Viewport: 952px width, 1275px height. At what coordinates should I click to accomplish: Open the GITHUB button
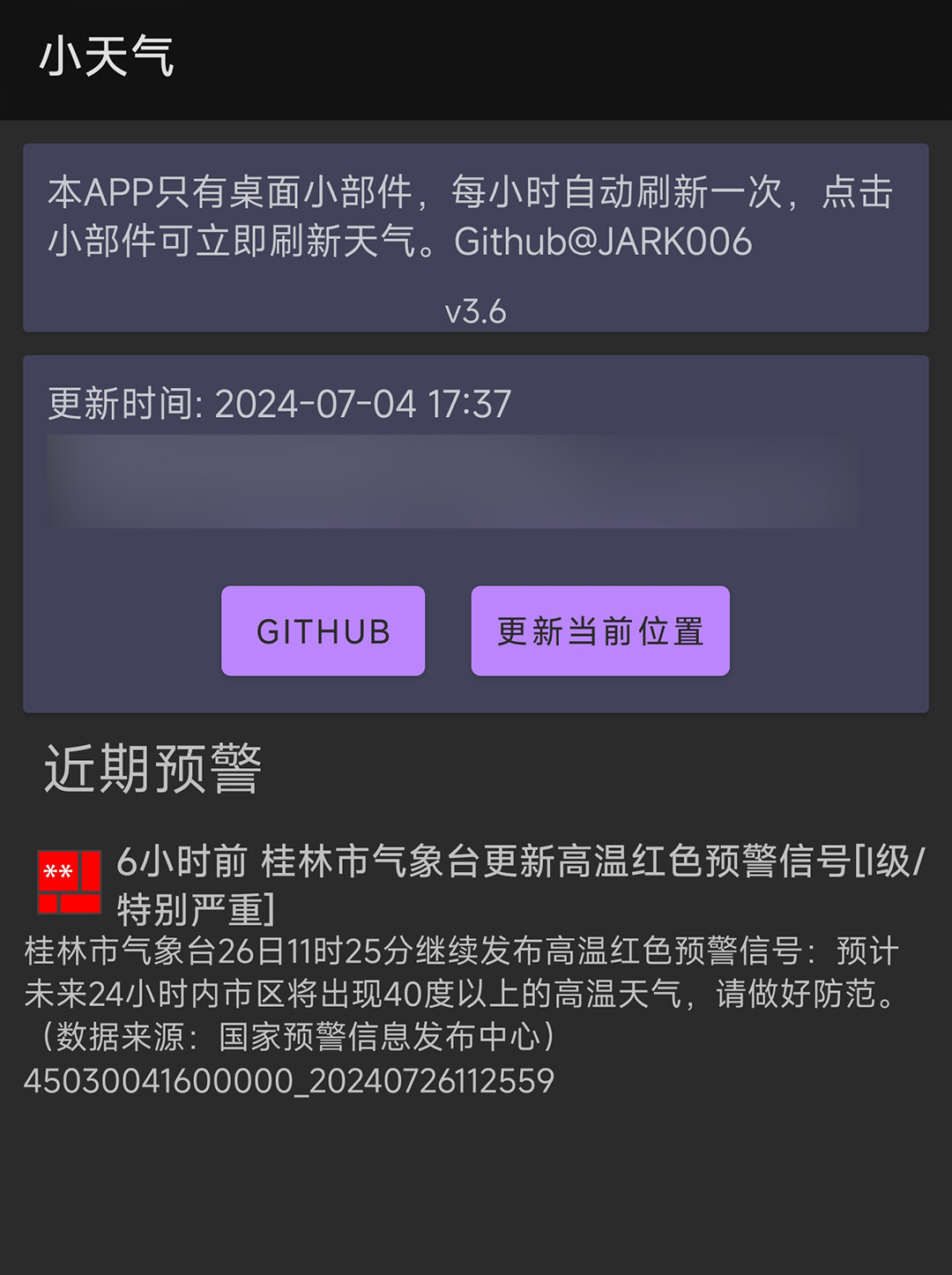tap(323, 631)
